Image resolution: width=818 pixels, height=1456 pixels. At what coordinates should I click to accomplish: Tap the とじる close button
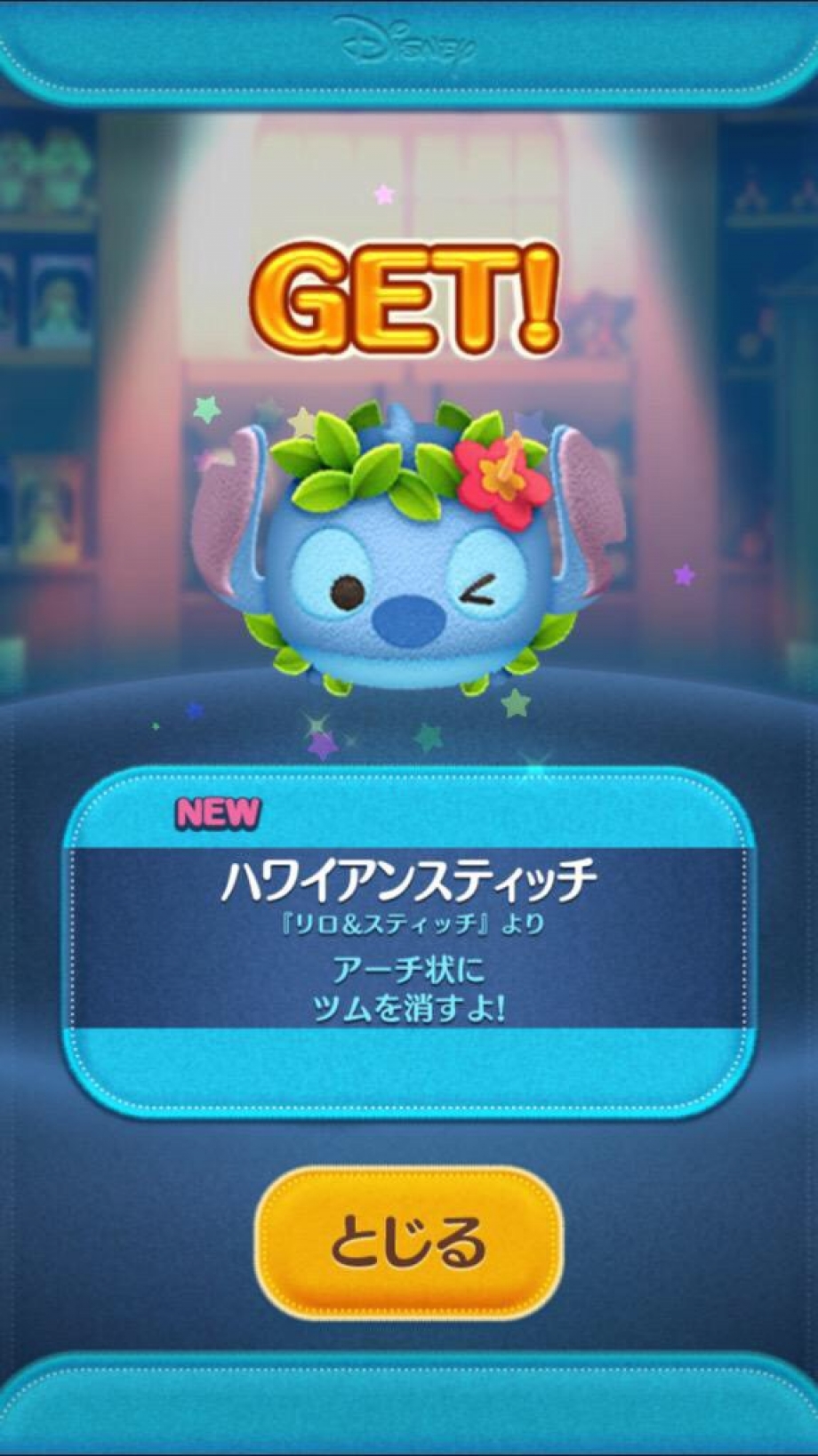point(409,1242)
